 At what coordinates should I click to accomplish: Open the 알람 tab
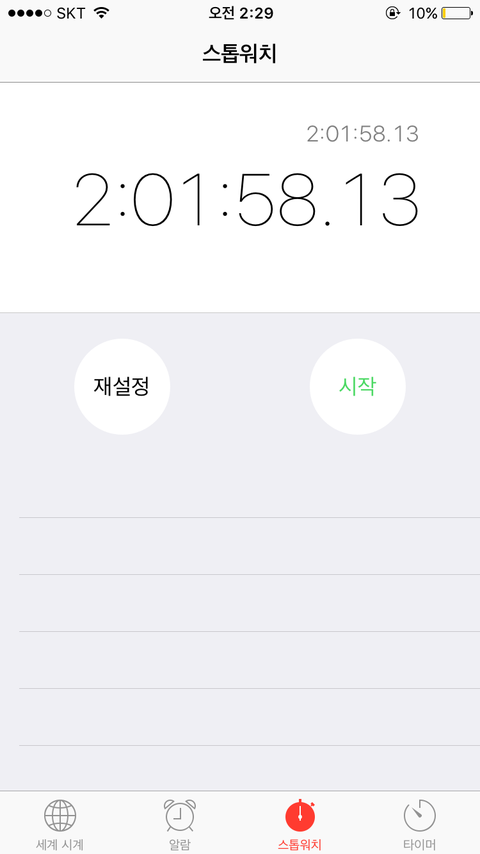(x=180, y=825)
